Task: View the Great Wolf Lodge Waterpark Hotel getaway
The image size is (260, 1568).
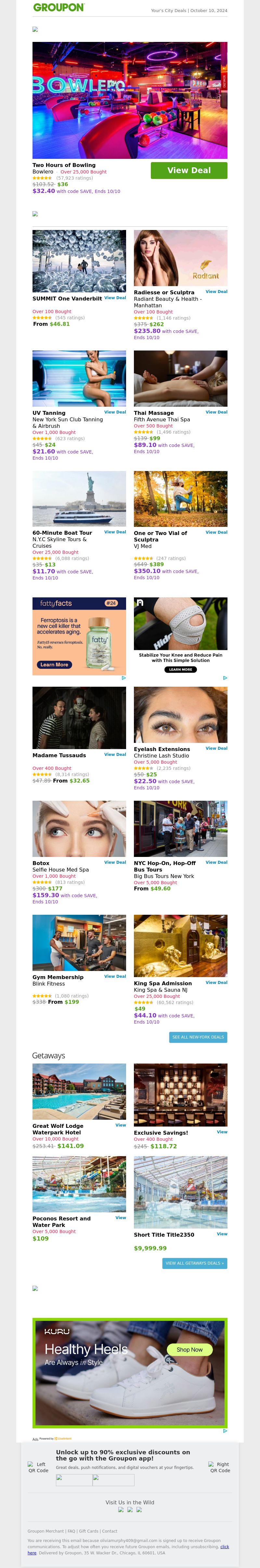Action: pos(121,1125)
